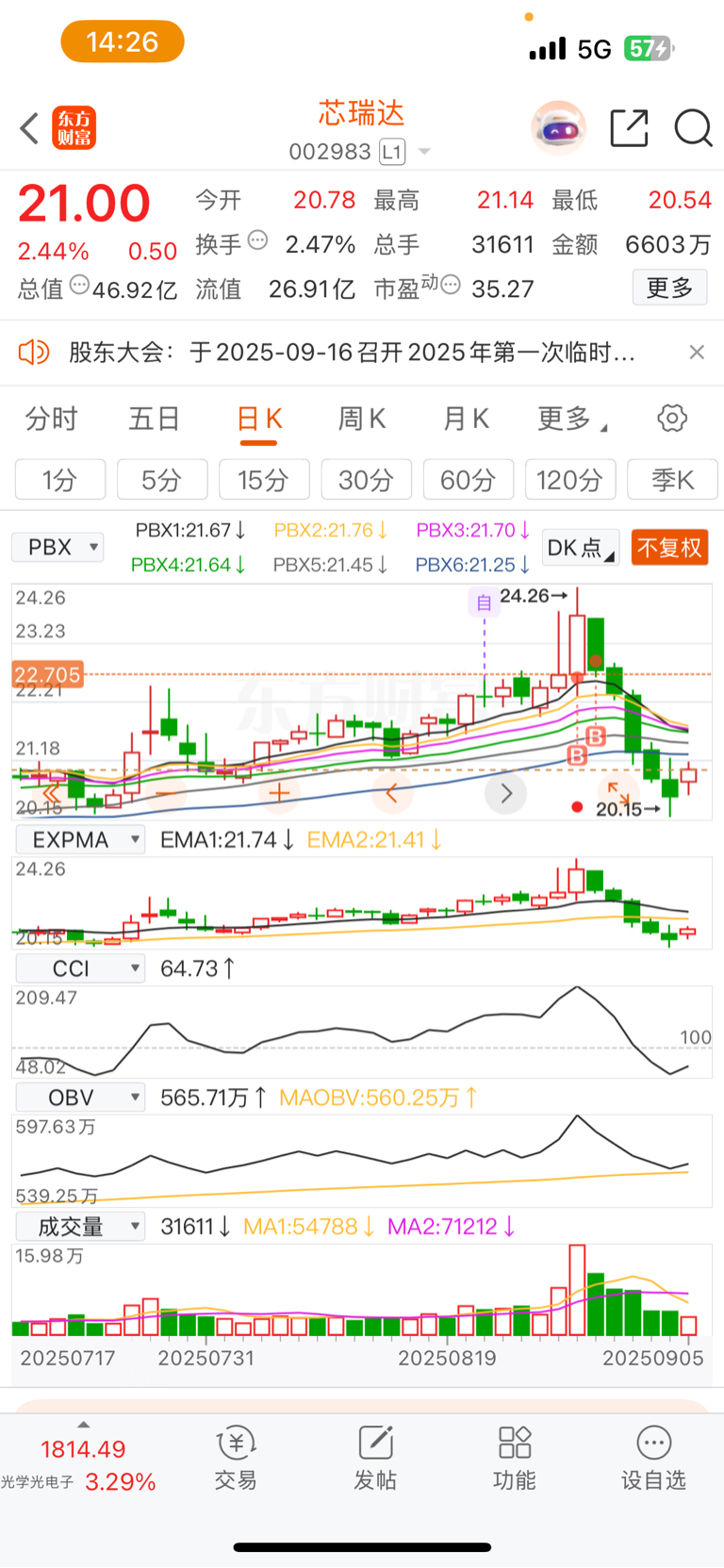Open the DK点 selector
Image resolution: width=724 pixels, height=1568 pixels.
(x=581, y=548)
